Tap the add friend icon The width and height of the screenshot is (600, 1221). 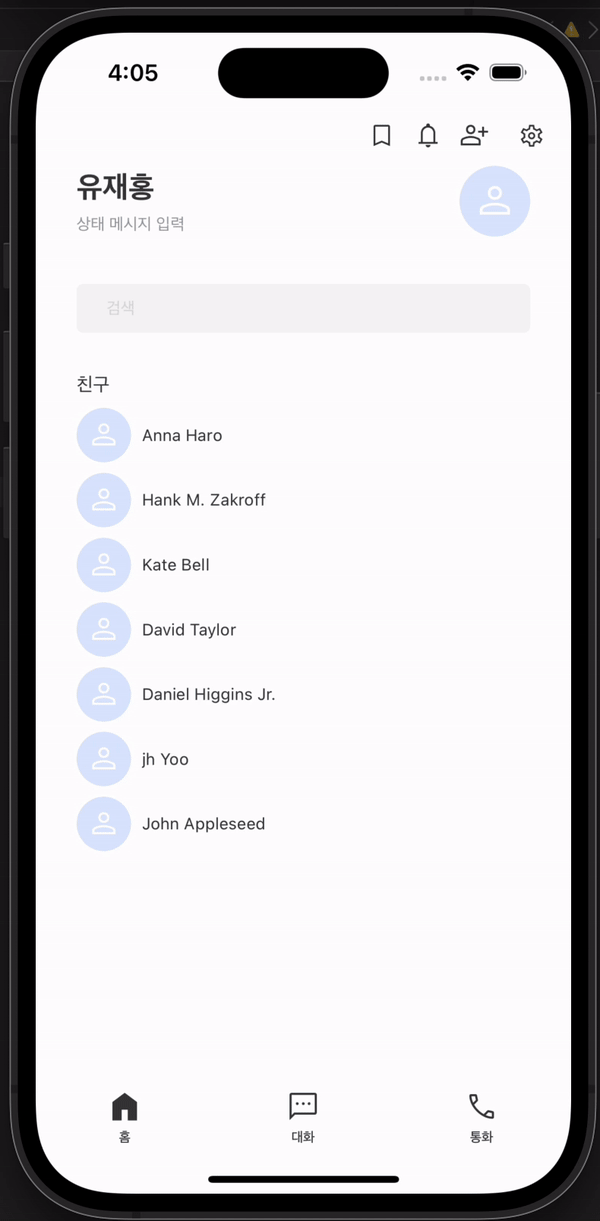tap(474, 135)
